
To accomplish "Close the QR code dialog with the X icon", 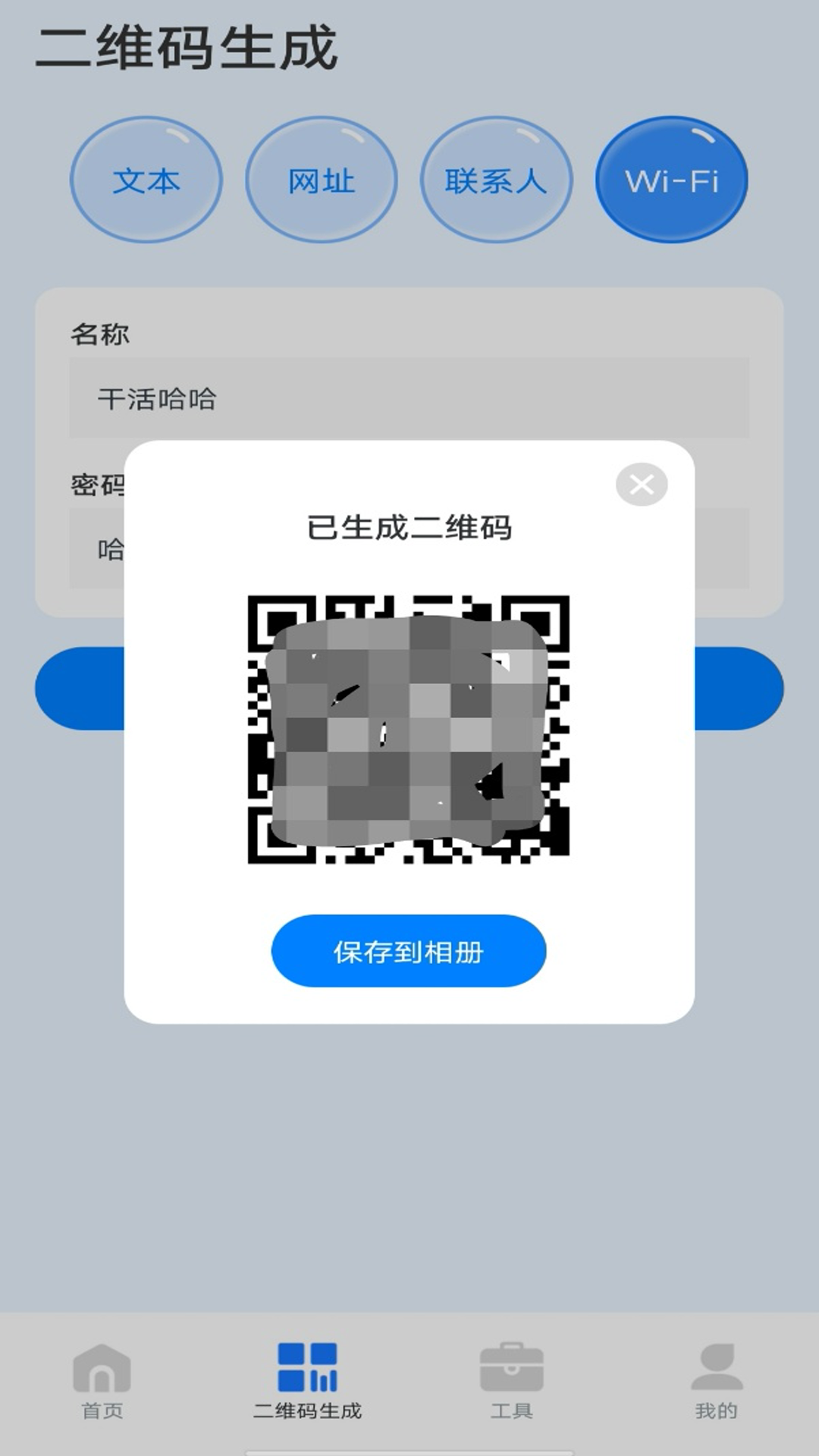I will click(642, 485).
